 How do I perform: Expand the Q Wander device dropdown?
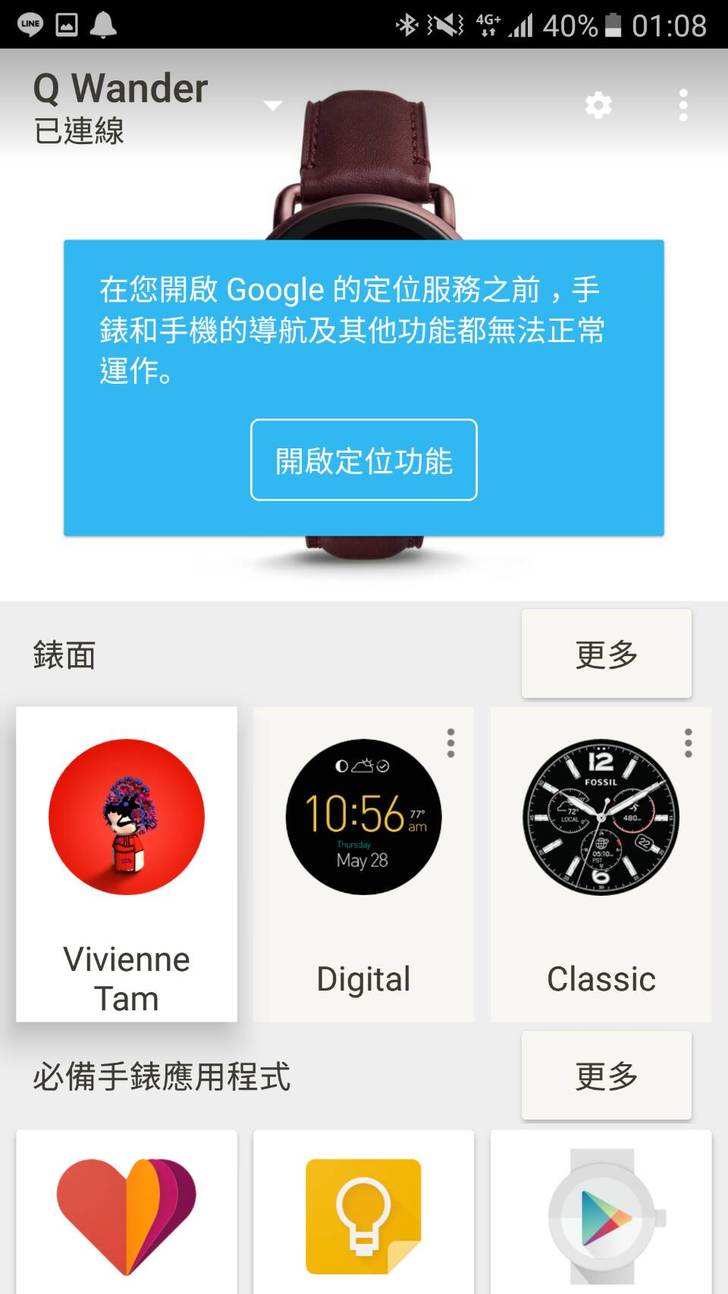272,105
